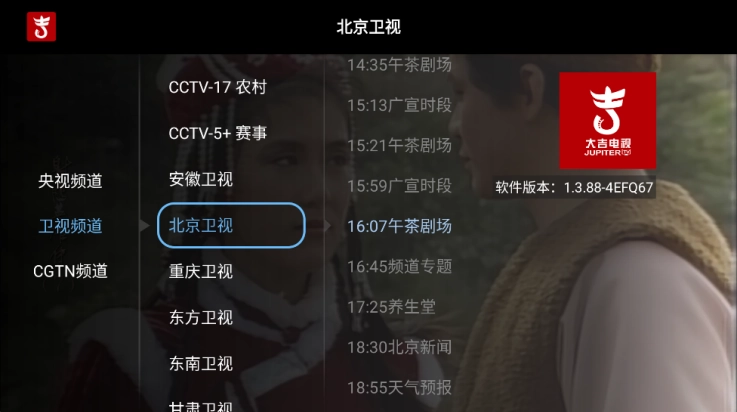Open the 重庆卫视 channel
737x412 pixels.
click(x=201, y=271)
